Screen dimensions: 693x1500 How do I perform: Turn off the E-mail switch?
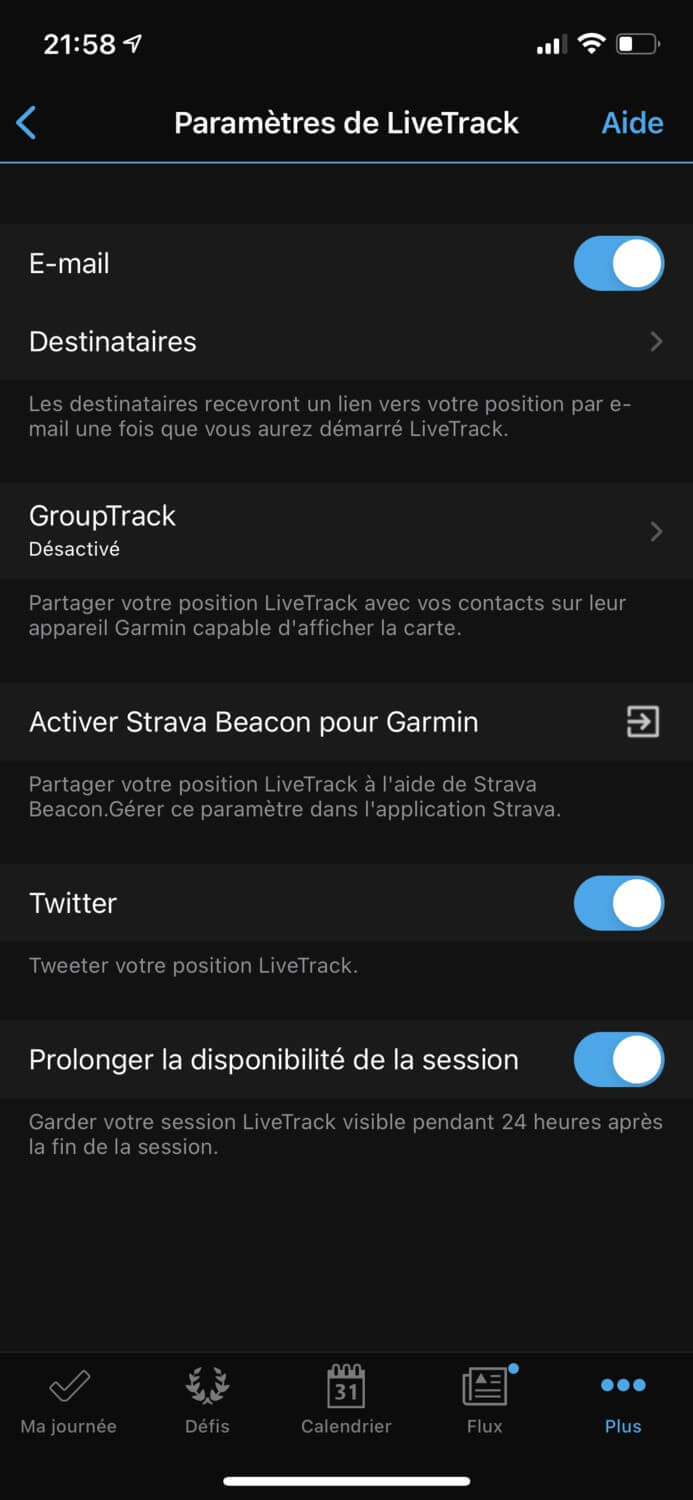(x=618, y=264)
